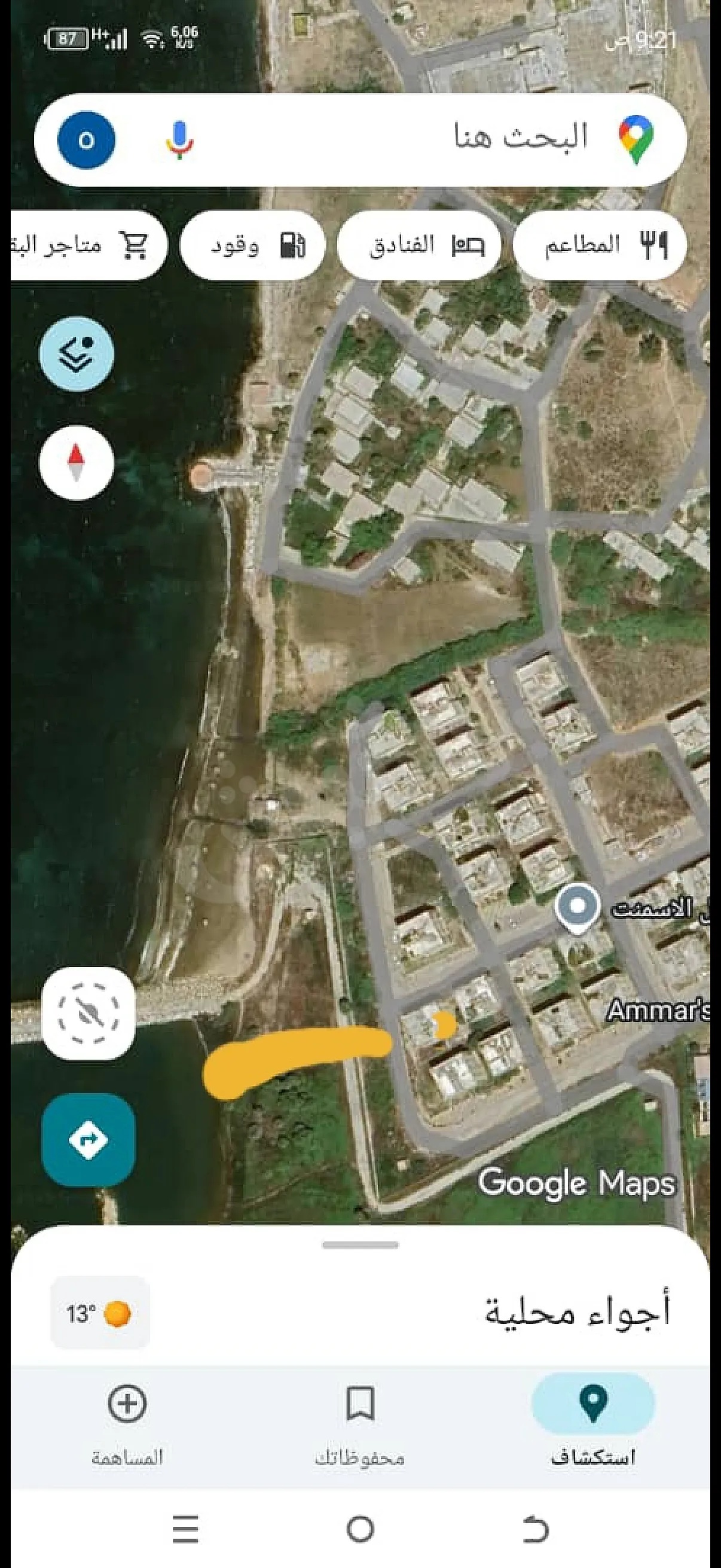Go to the system home screen
The height and width of the screenshot is (1568, 721).
pyautogui.click(x=360, y=1529)
